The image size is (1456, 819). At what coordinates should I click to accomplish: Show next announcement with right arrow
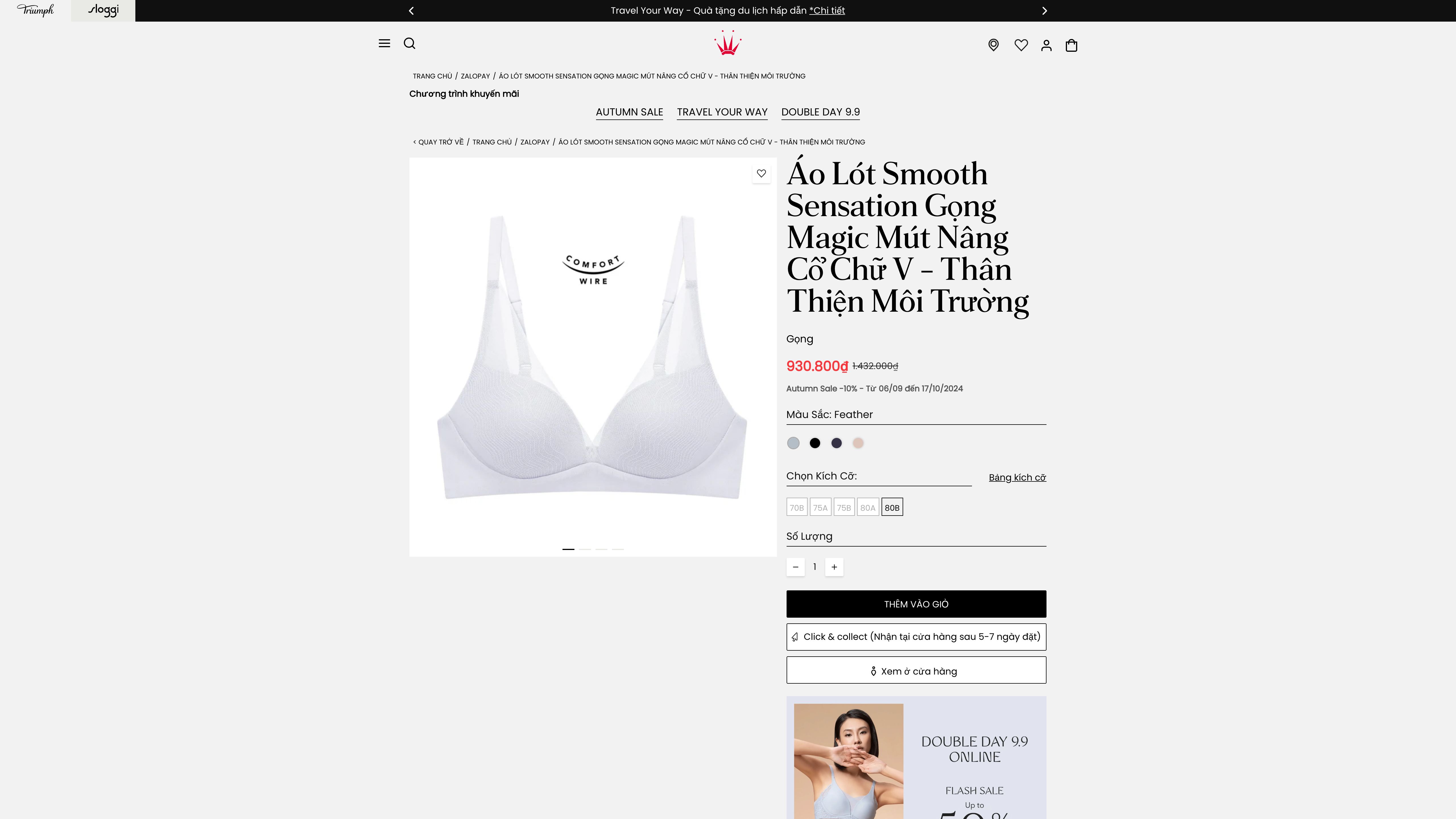coord(1045,11)
